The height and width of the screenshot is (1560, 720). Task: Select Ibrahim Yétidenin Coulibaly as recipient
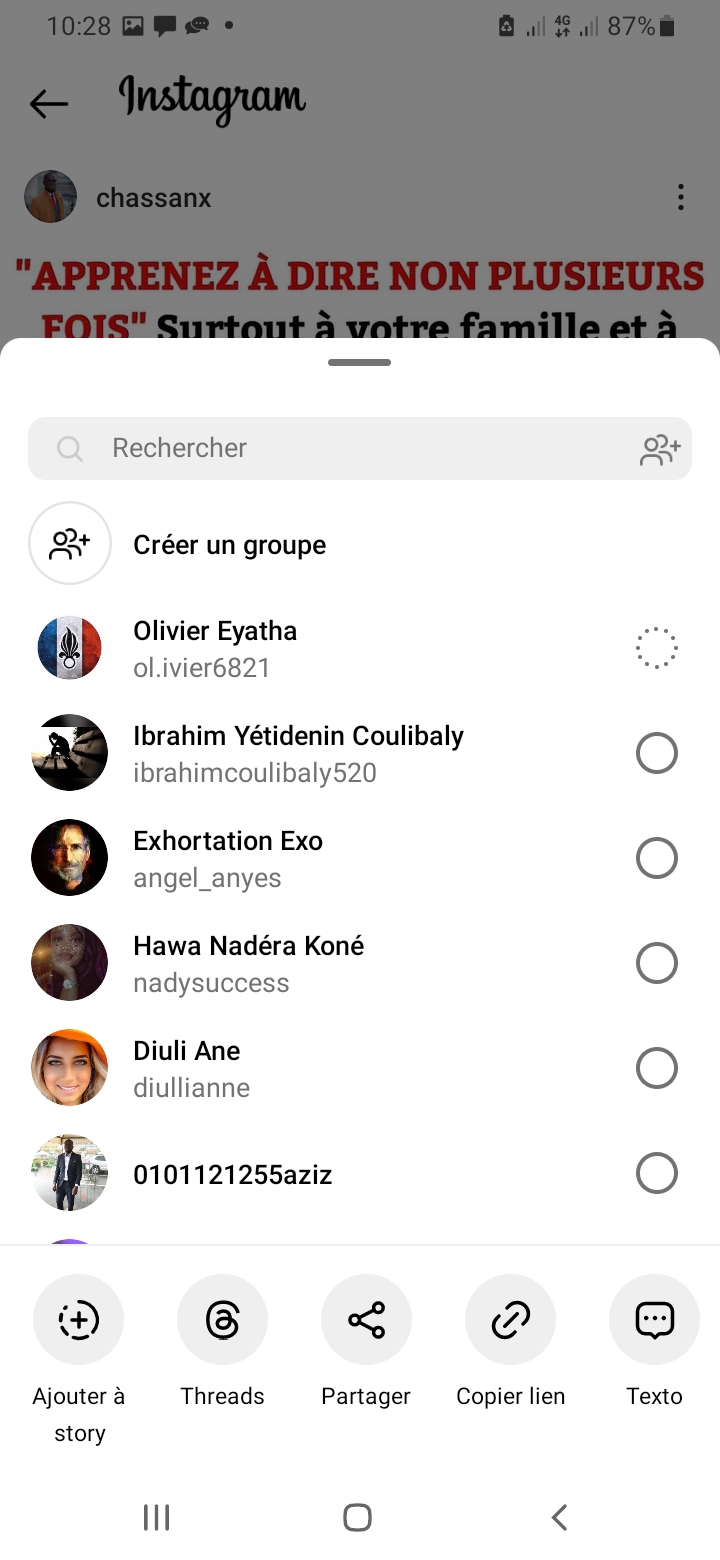click(x=656, y=753)
